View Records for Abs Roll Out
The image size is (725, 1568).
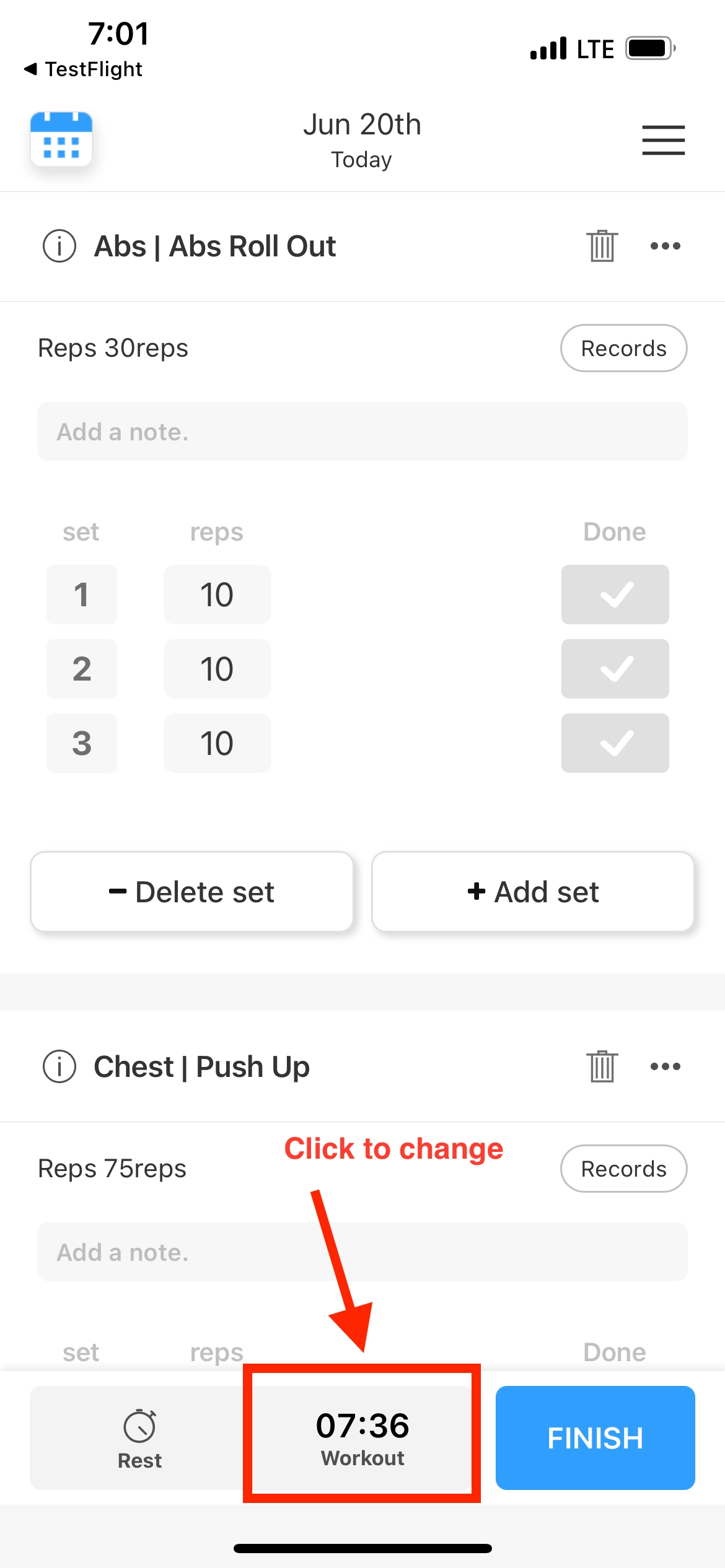point(623,348)
